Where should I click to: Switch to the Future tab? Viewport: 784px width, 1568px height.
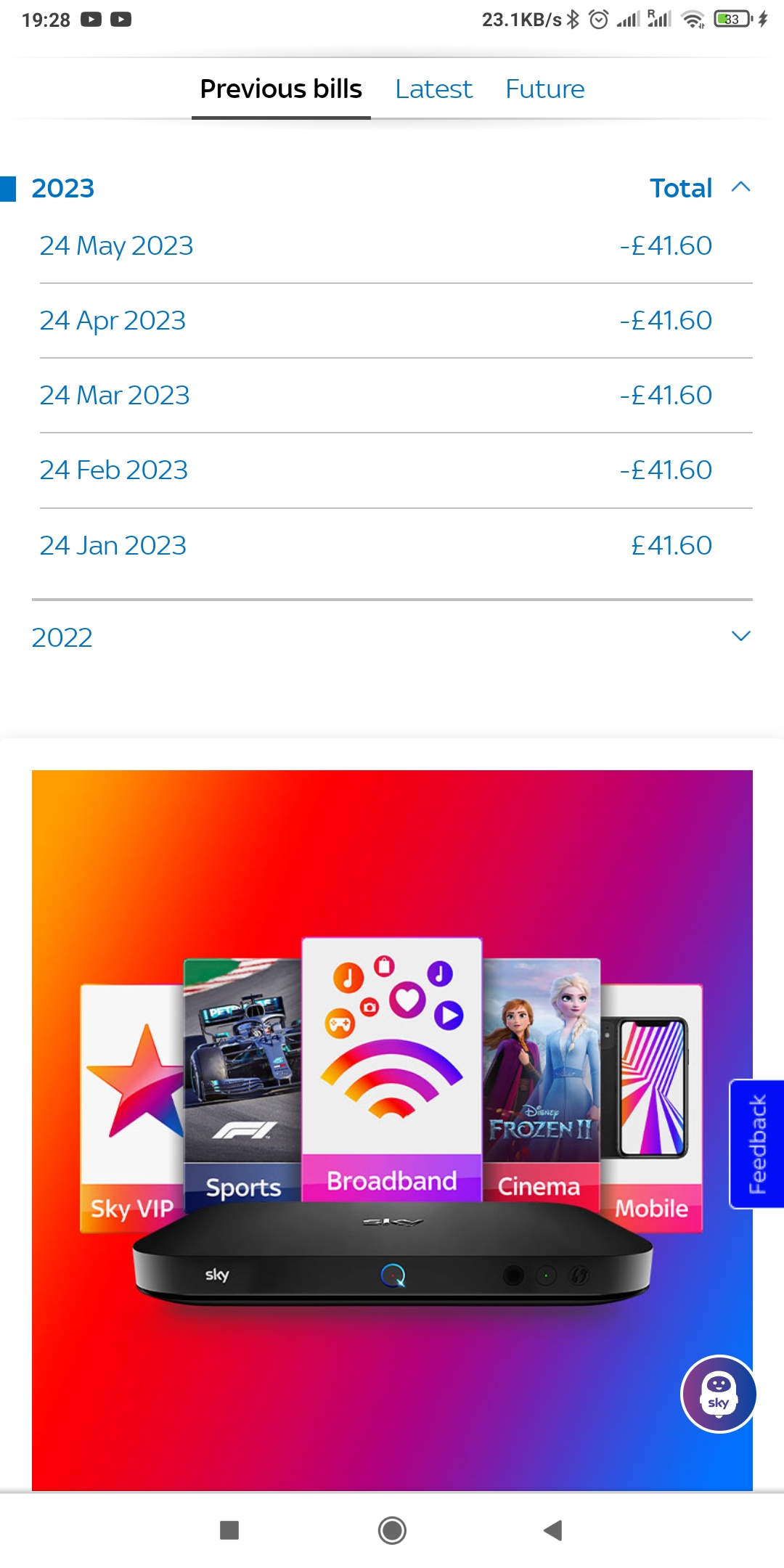point(545,89)
